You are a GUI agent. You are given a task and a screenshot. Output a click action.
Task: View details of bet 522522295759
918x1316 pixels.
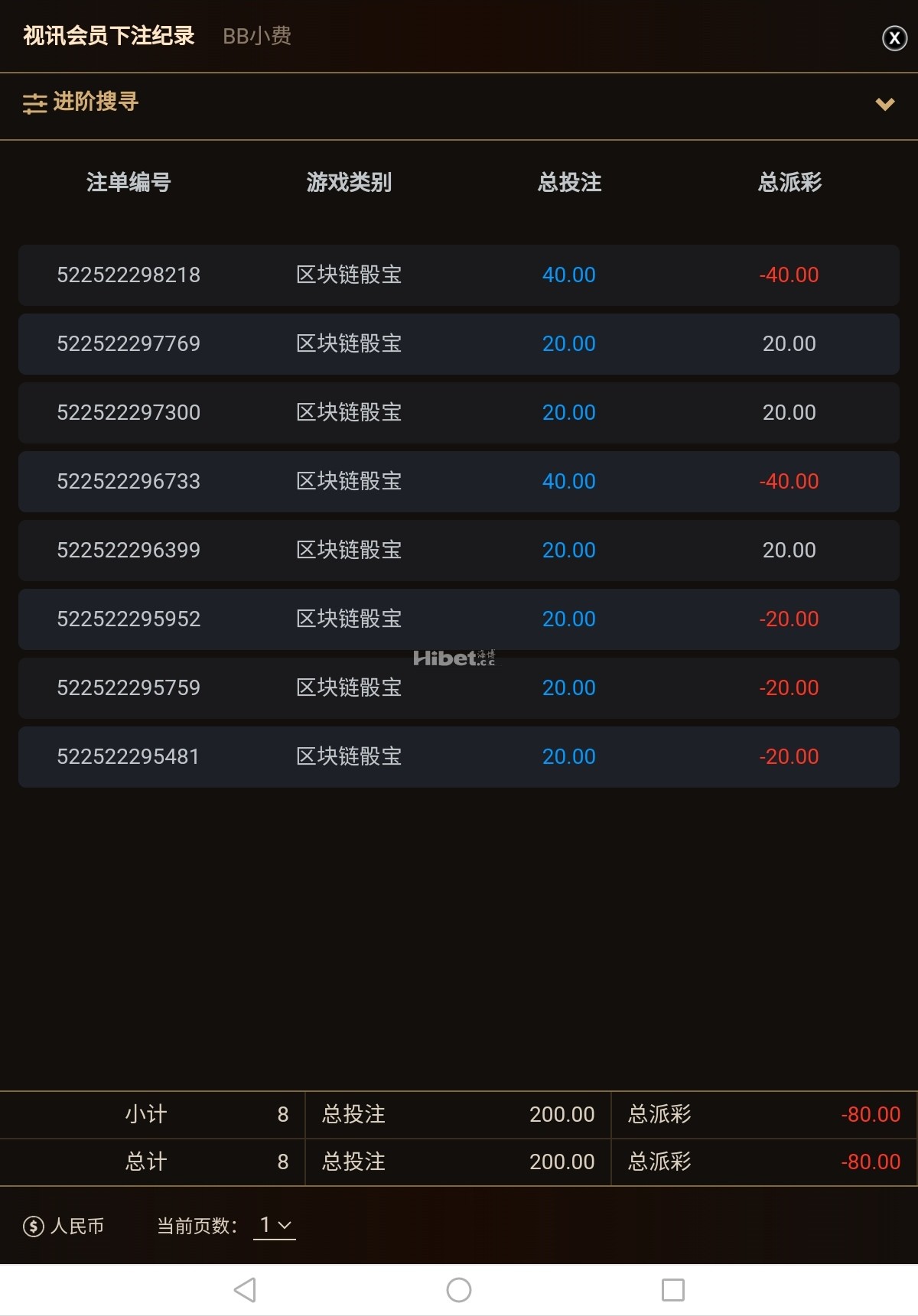coord(129,688)
